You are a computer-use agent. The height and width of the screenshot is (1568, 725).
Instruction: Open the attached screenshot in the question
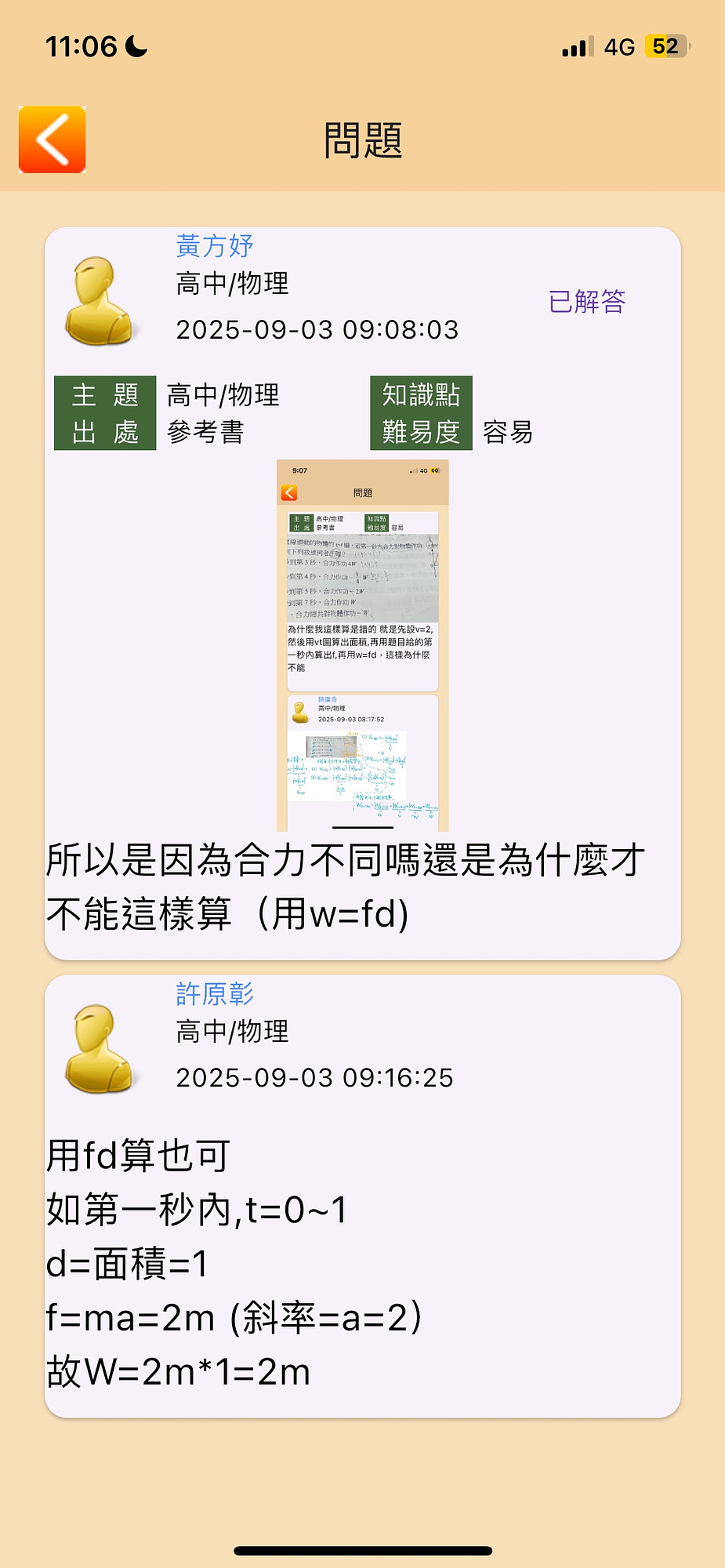(x=362, y=644)
